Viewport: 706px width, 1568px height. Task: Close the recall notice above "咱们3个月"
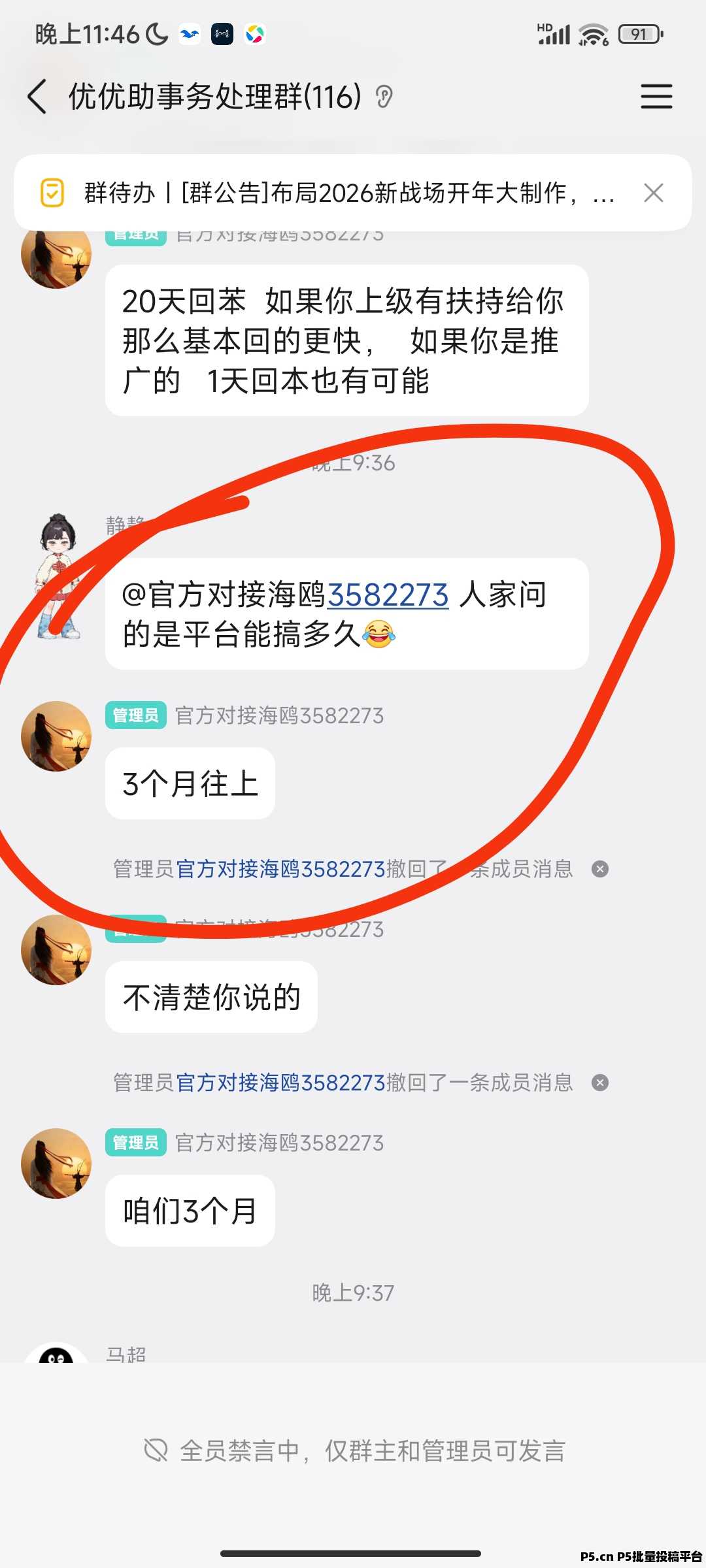[x=599, y=1083]
